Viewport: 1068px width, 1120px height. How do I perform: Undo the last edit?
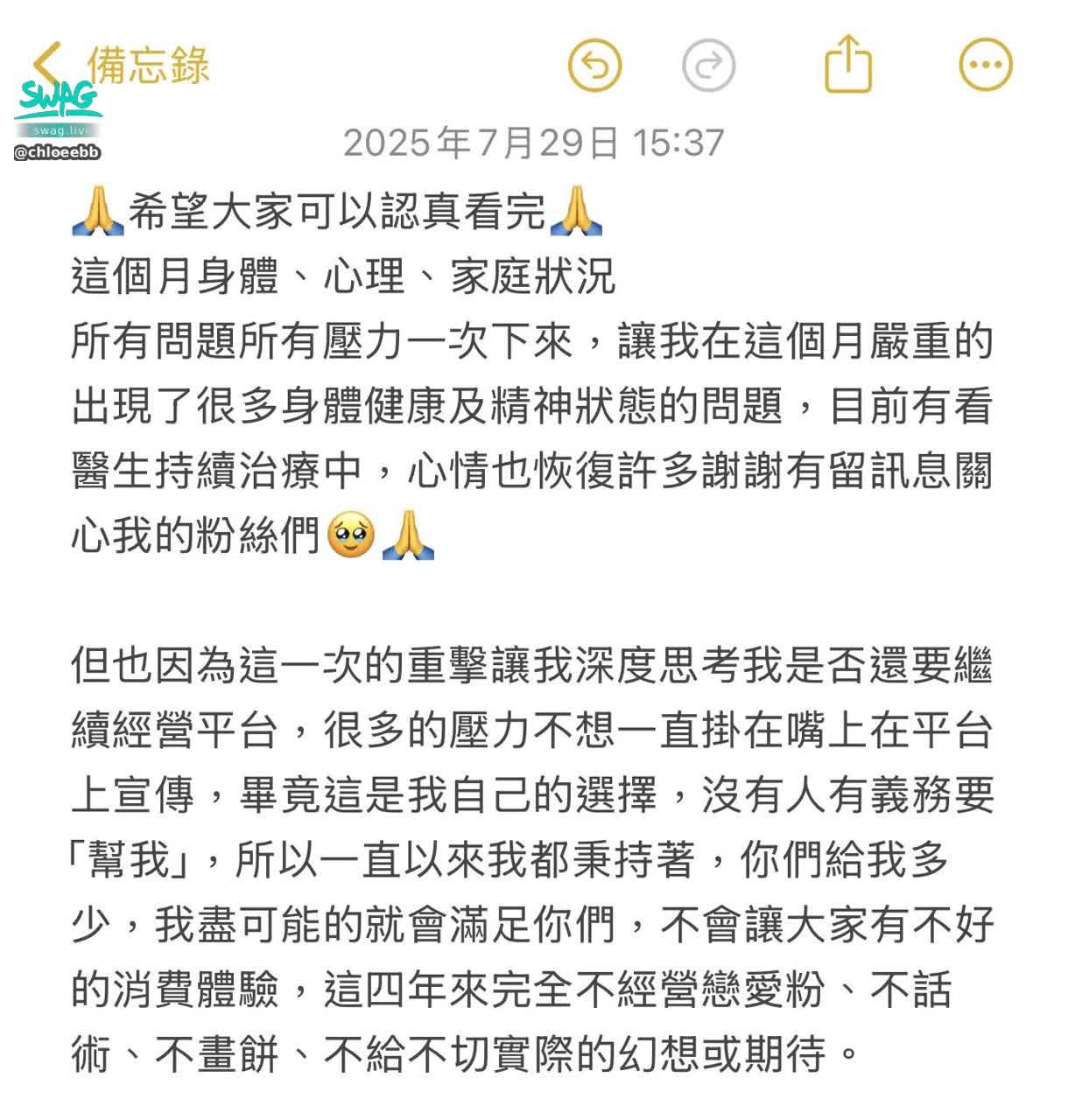click(x=595, y=66)
